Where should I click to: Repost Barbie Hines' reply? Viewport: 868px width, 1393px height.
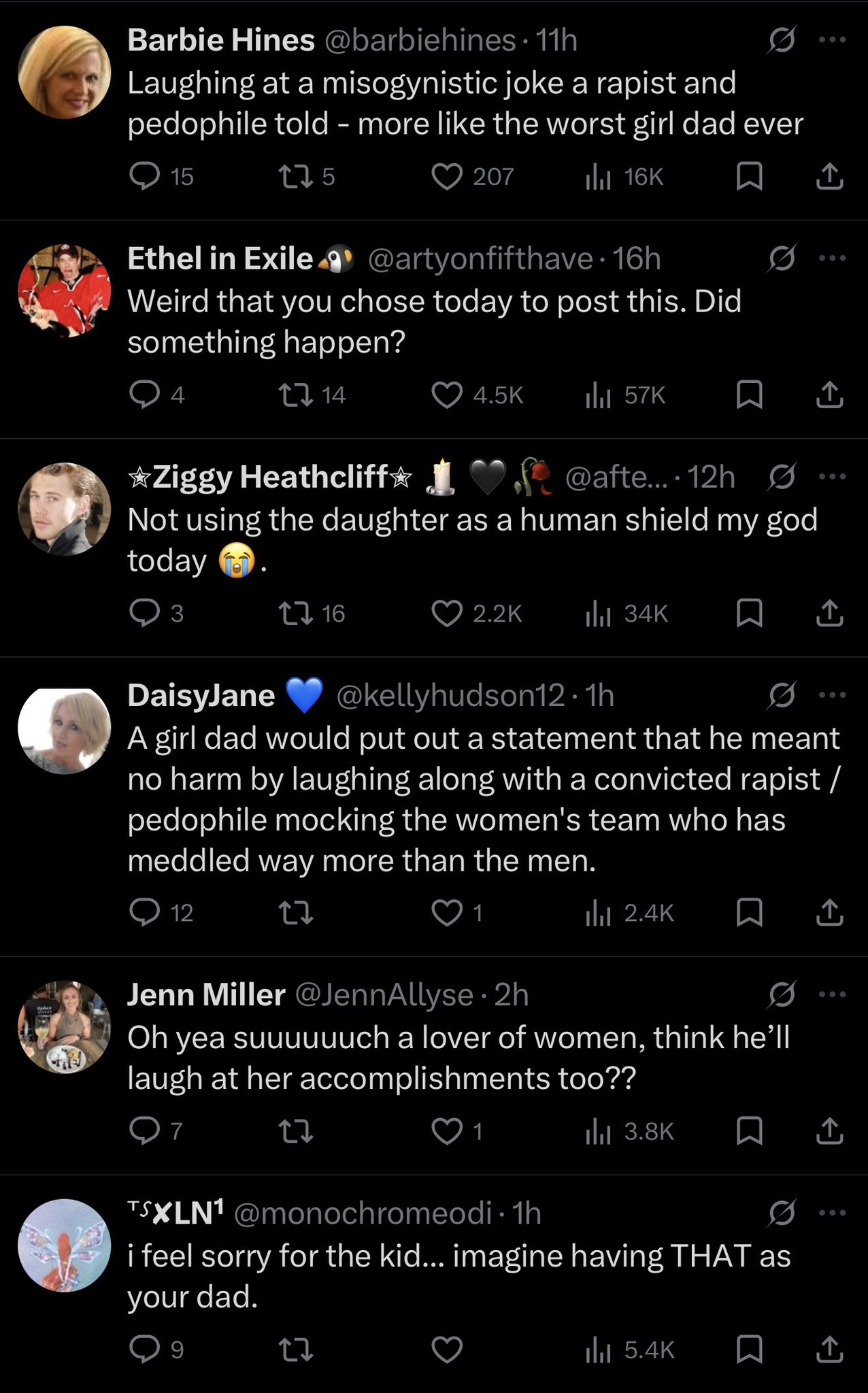click(x=296, y=177)
